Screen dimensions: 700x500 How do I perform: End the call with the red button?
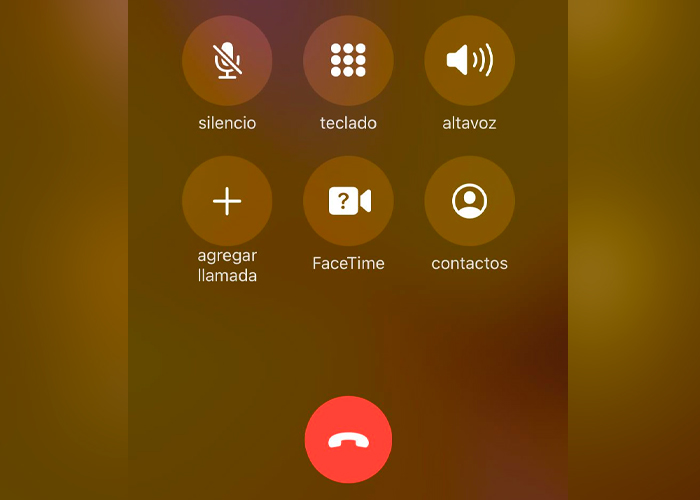(x=348, y=440)
